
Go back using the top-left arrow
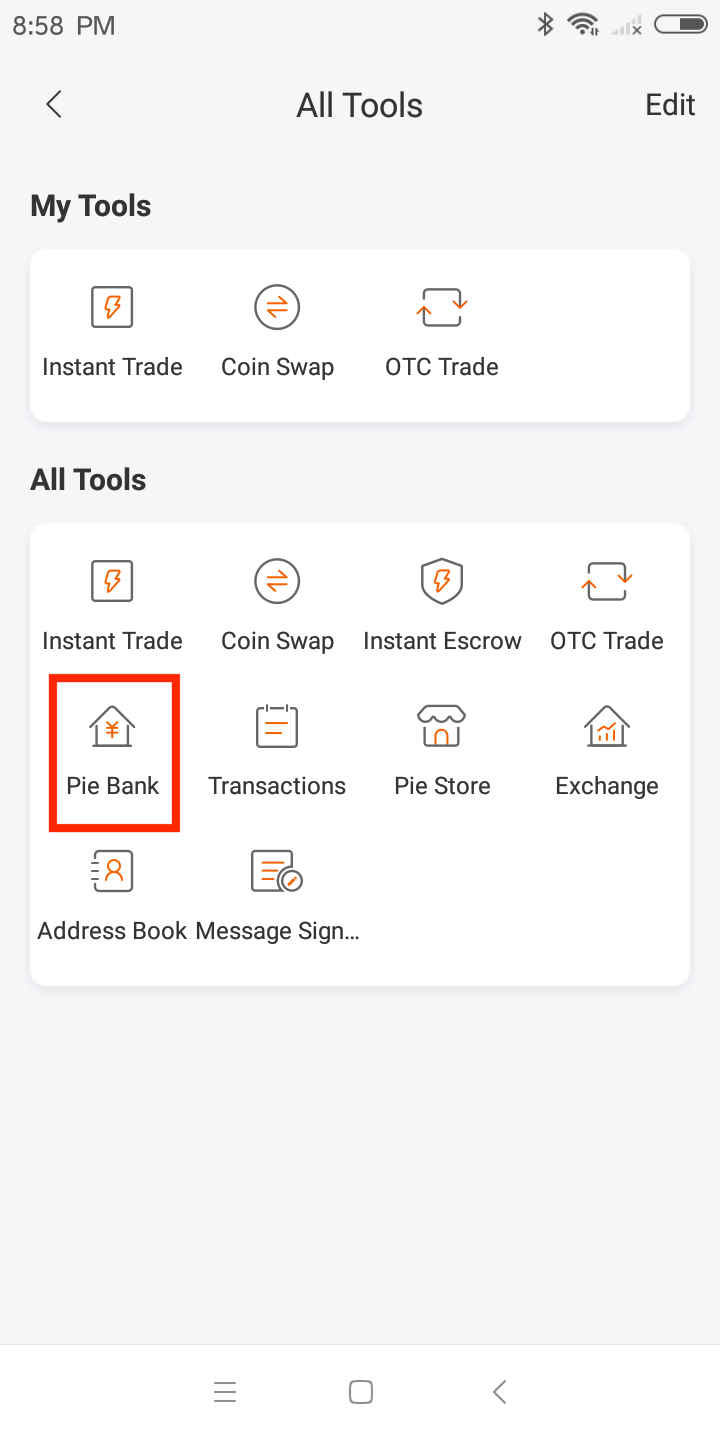(x=54, y=104)
